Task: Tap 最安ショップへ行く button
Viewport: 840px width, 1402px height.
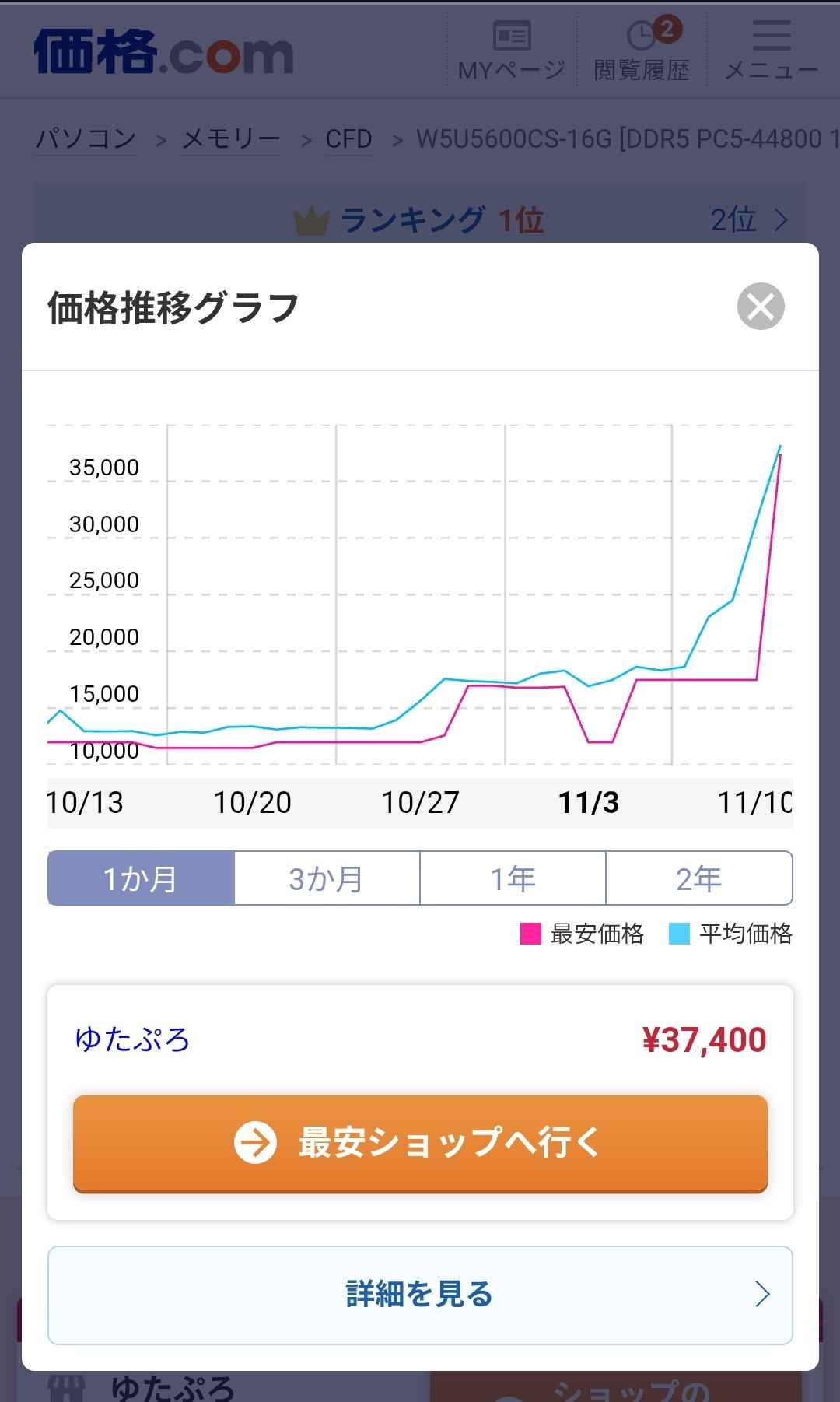Action: point(420,1143)
